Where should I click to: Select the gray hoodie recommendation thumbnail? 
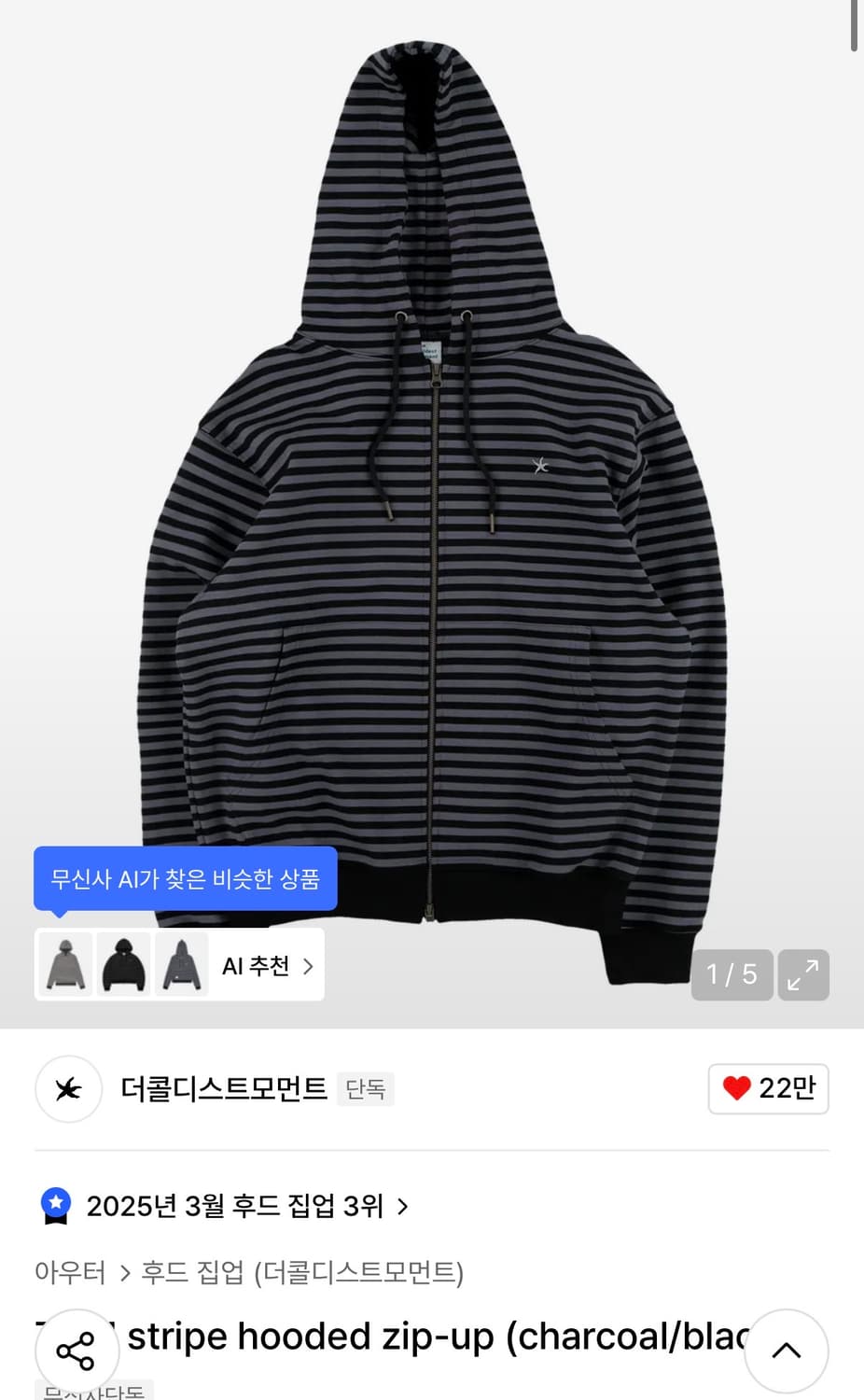tap(64, 965)
